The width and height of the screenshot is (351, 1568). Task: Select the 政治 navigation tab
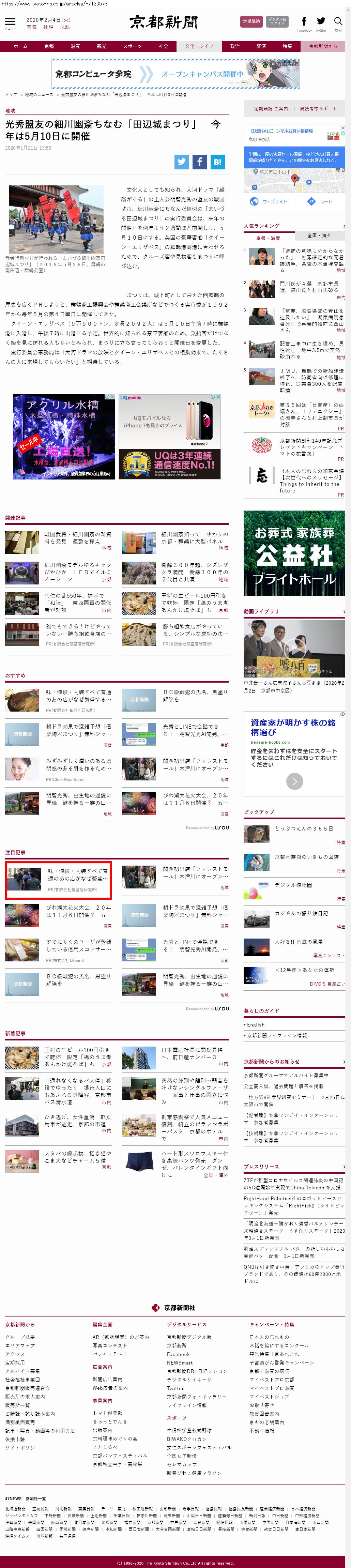click(235, 46)
